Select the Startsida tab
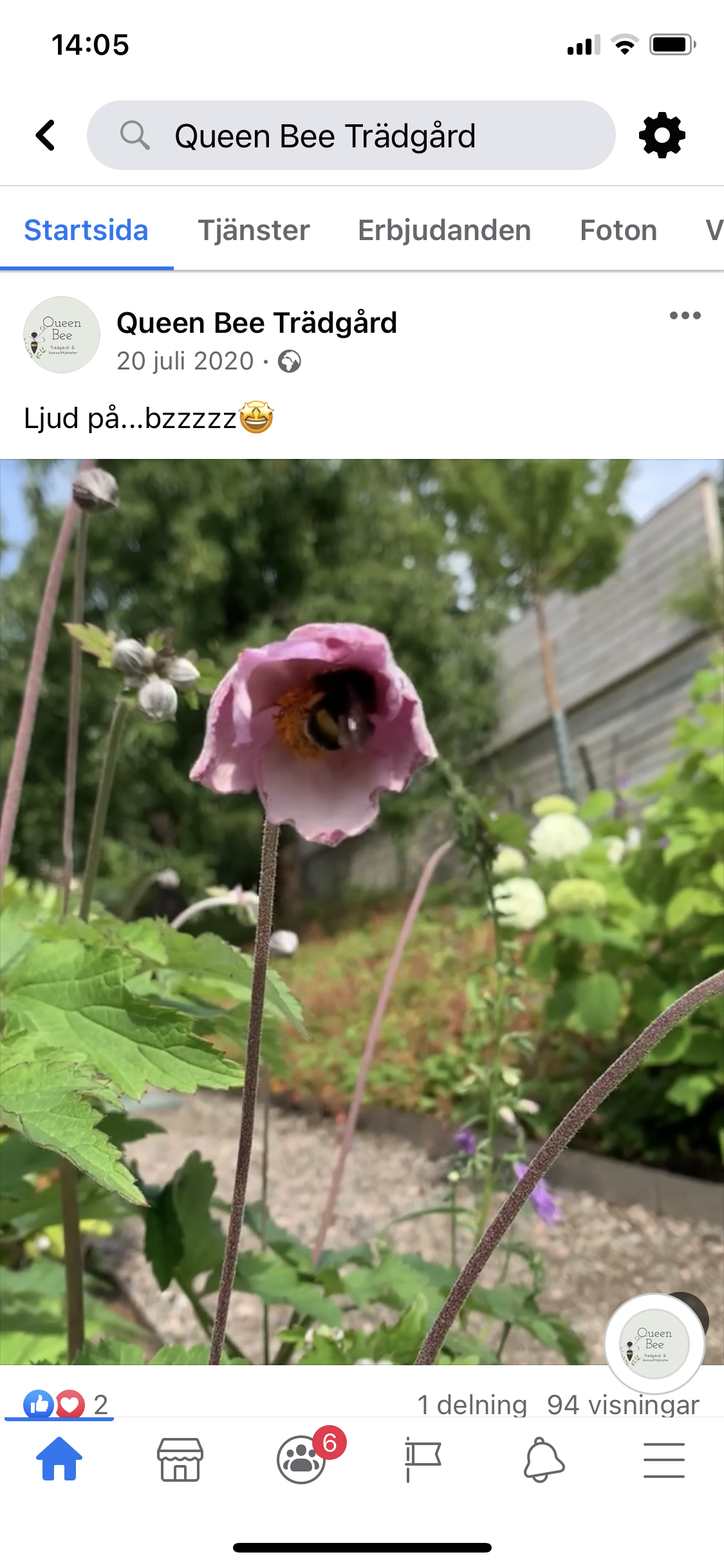 pos(86,230)
